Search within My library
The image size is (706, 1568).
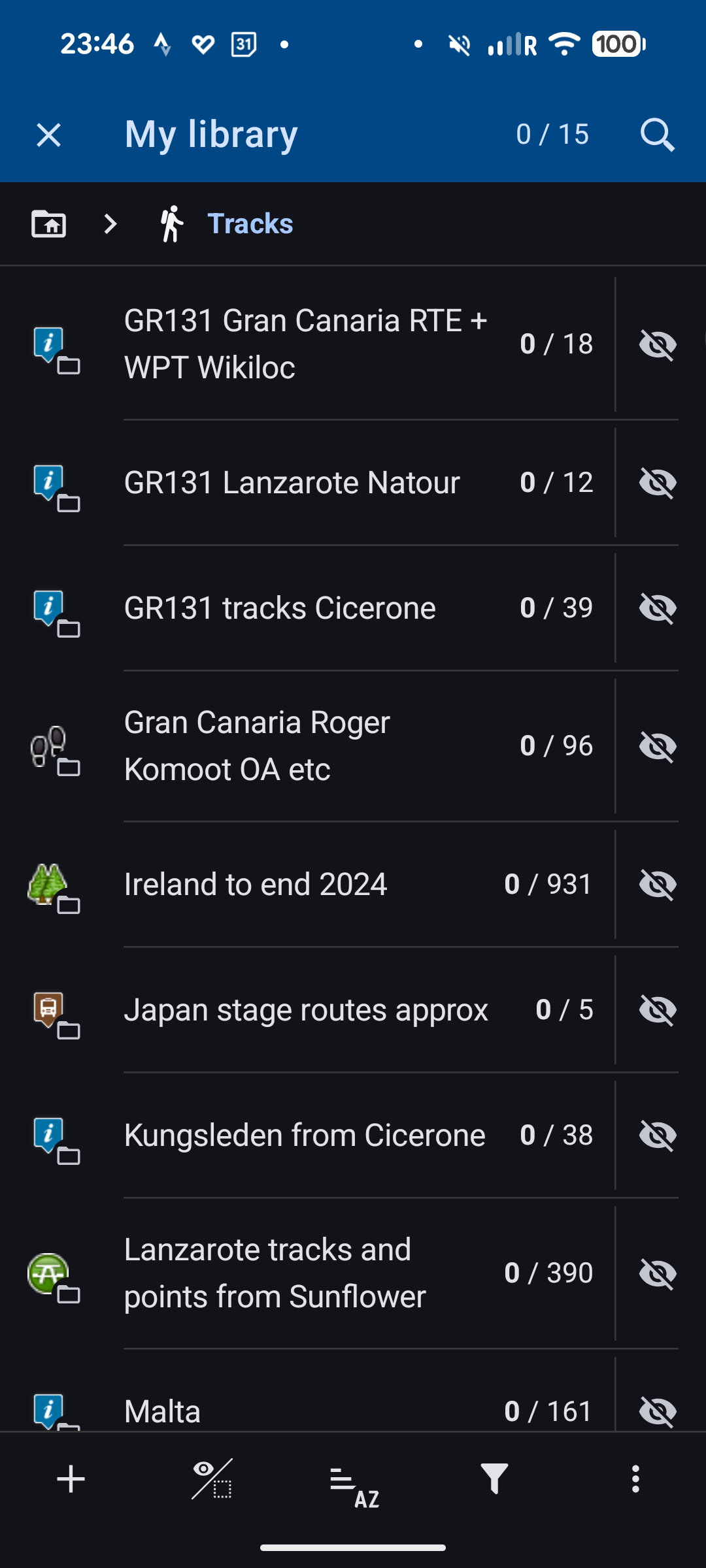[657, 135]
